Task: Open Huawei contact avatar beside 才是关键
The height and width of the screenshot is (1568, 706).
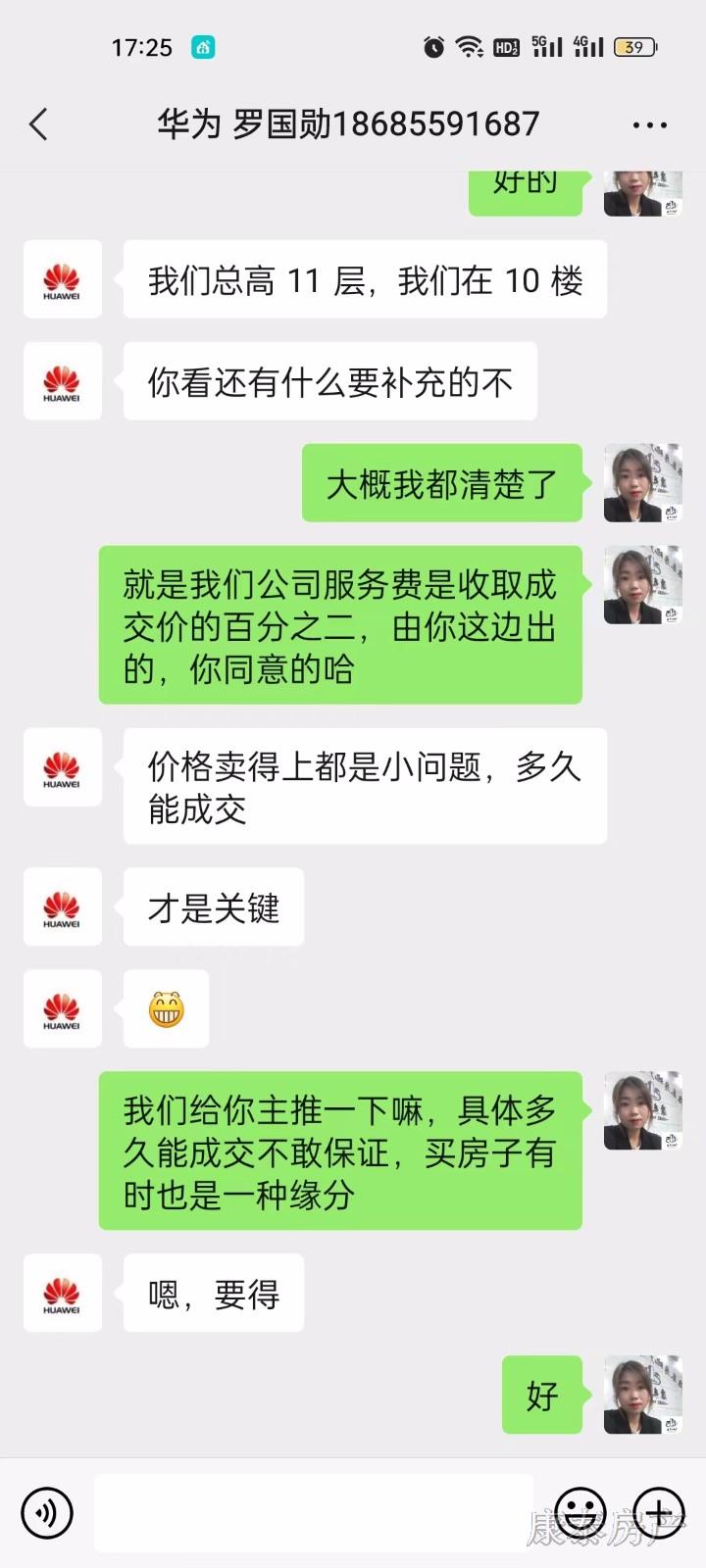Action: (x=63, y=906)
